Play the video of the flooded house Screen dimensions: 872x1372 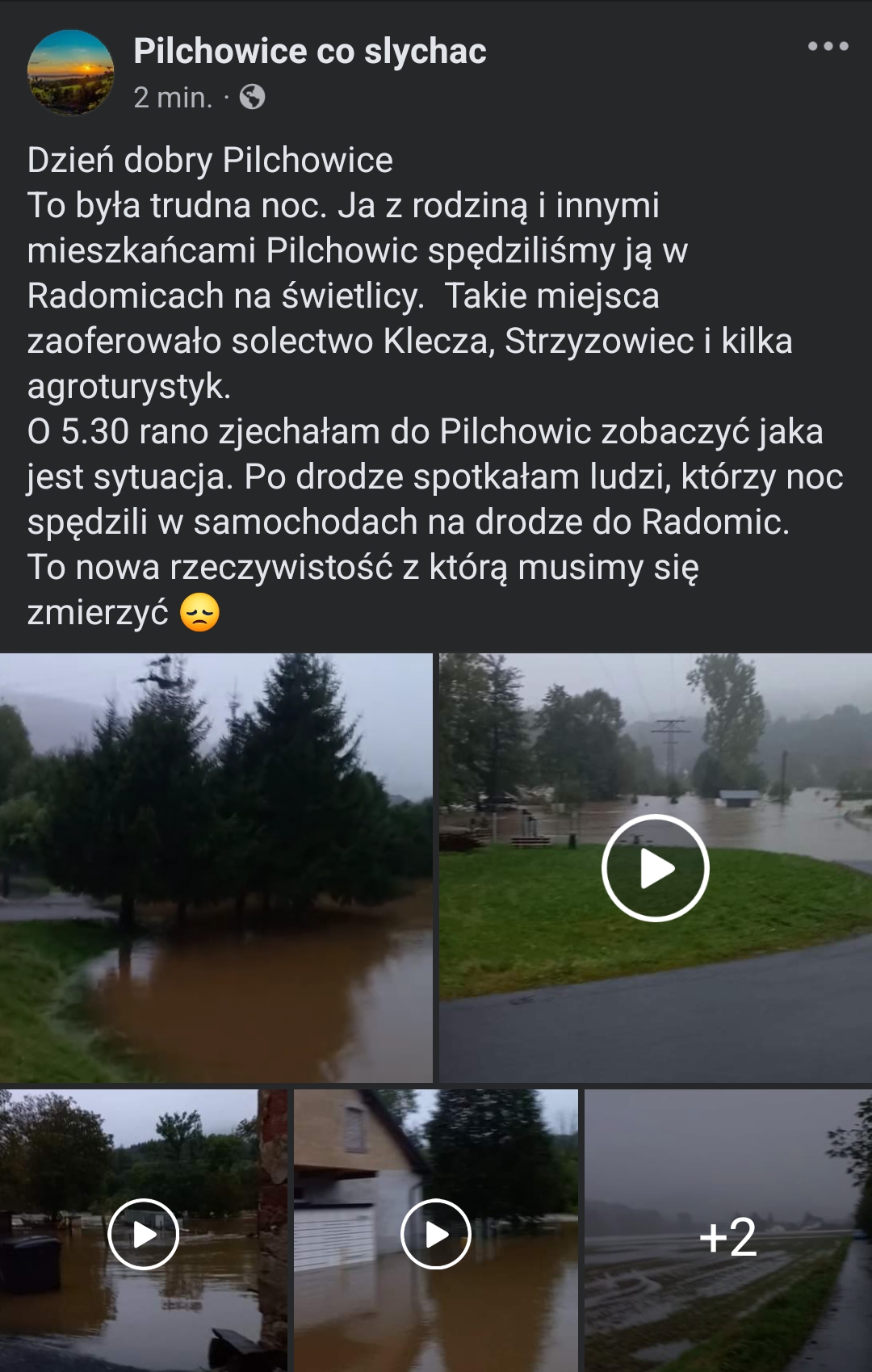coord(436,1234)
